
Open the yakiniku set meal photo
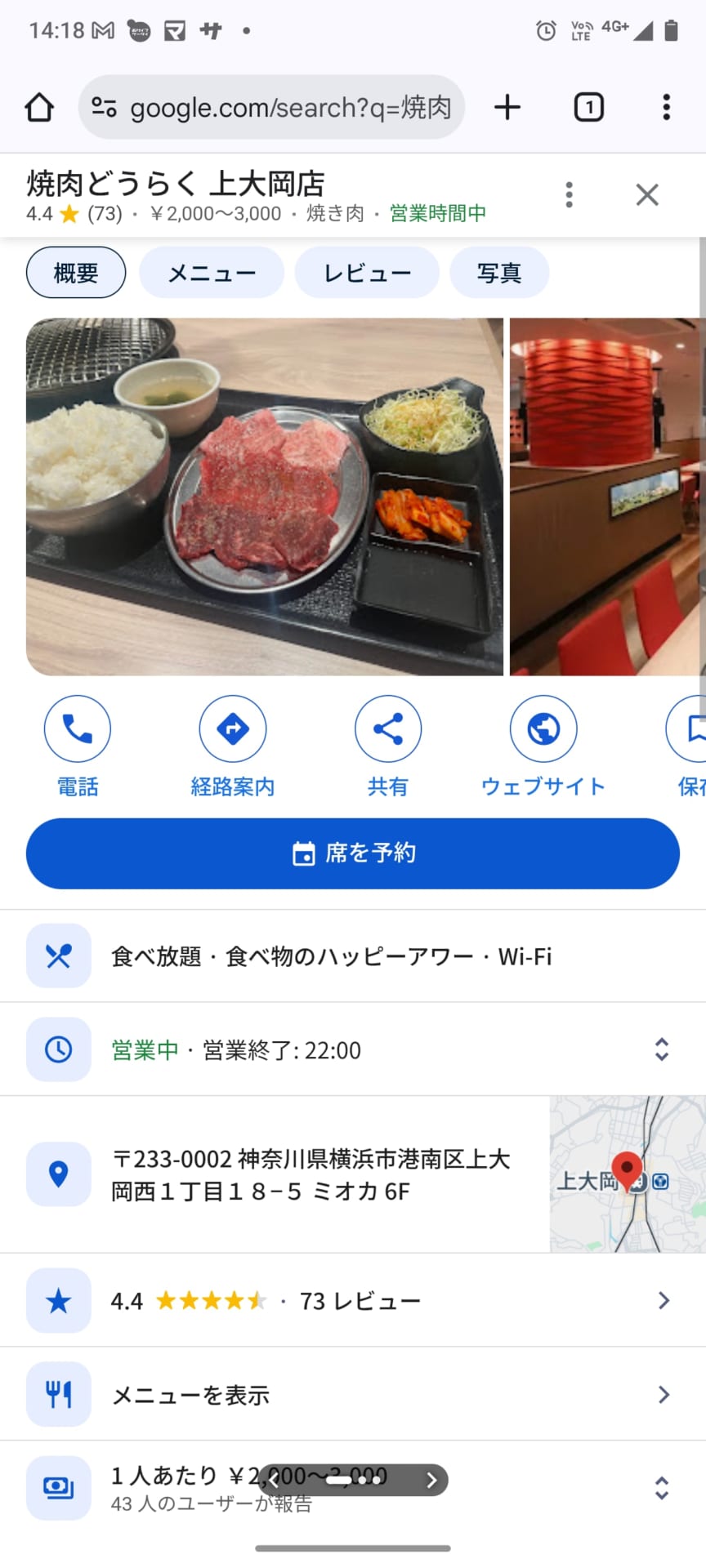pos(264,497)
